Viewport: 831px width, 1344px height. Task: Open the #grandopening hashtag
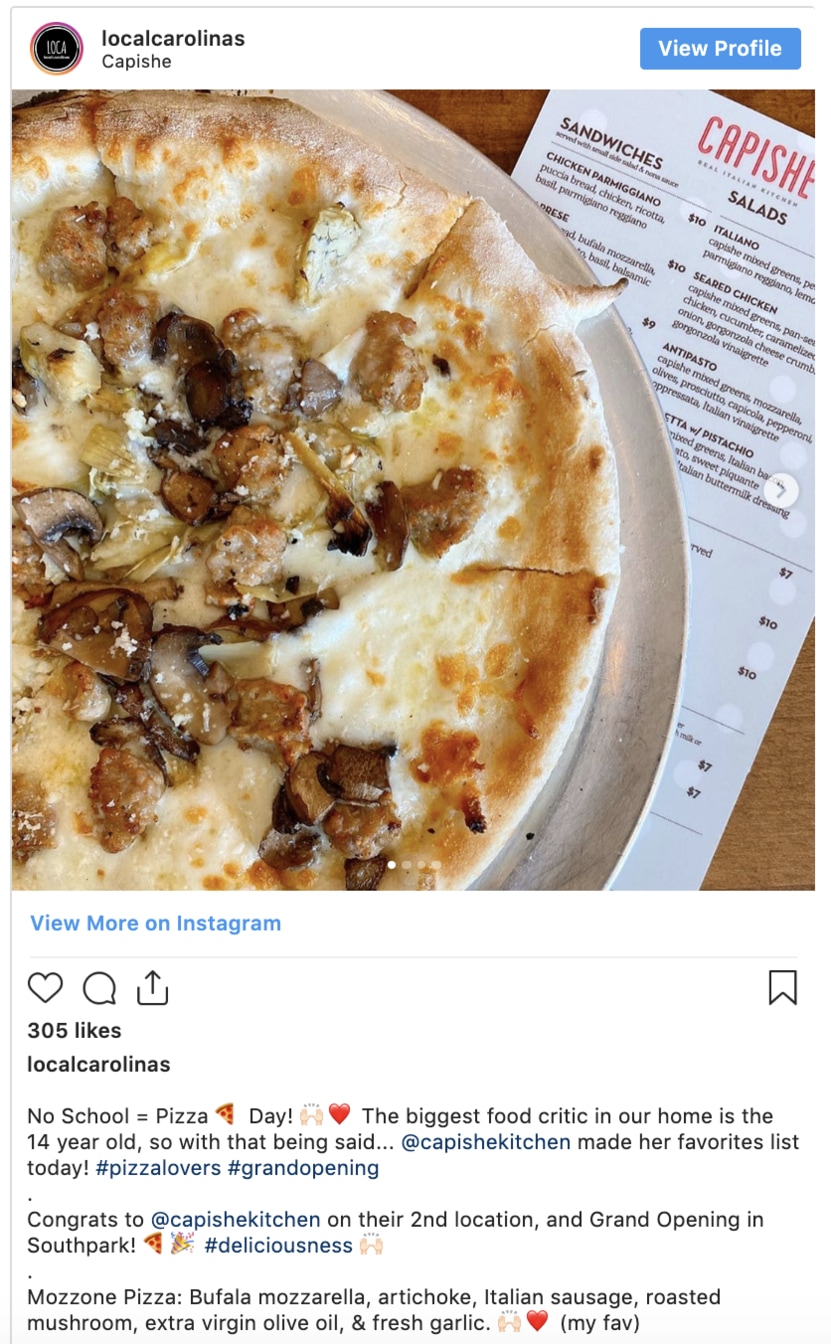click(x=303, y=1168)
